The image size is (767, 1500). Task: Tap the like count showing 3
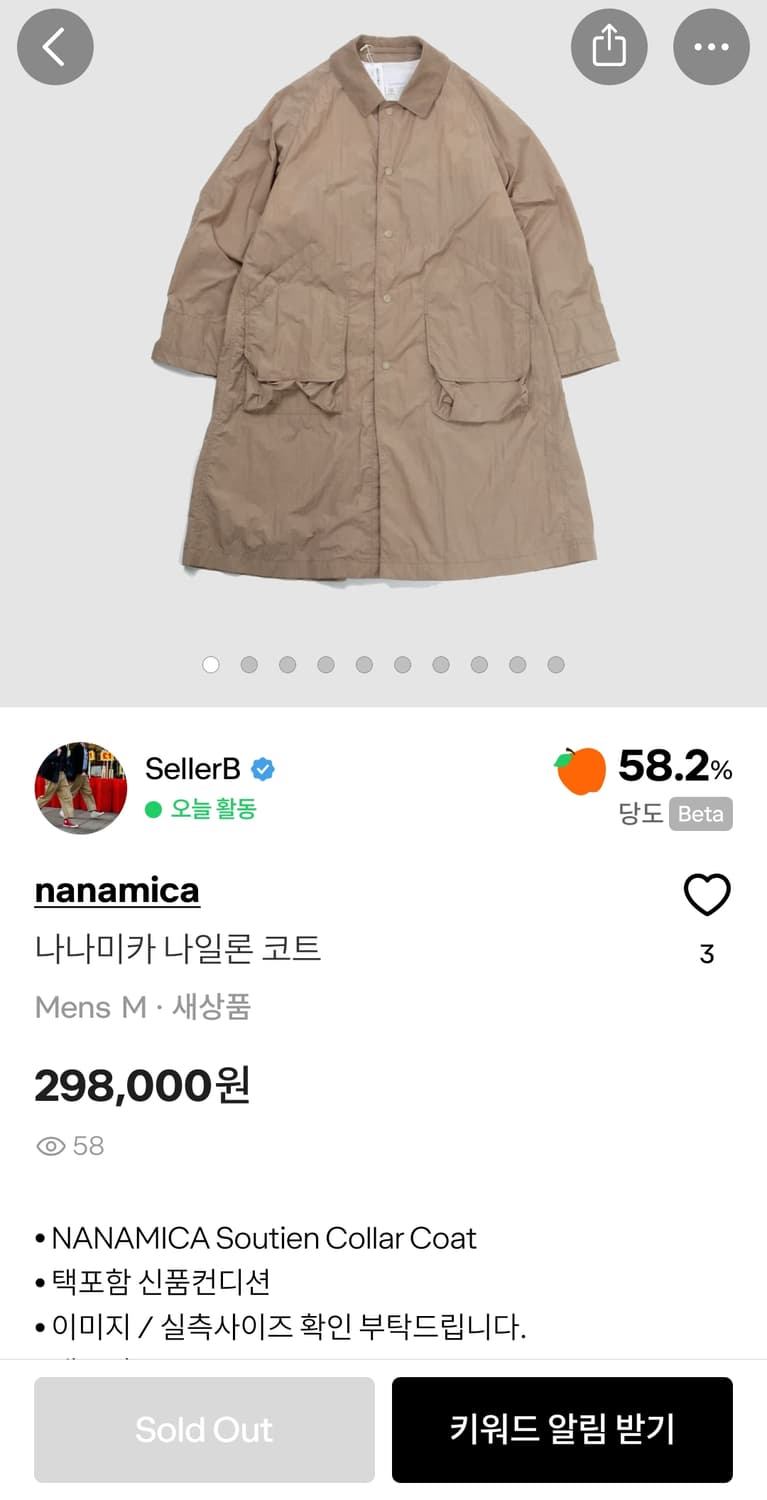tap(708, 955)
